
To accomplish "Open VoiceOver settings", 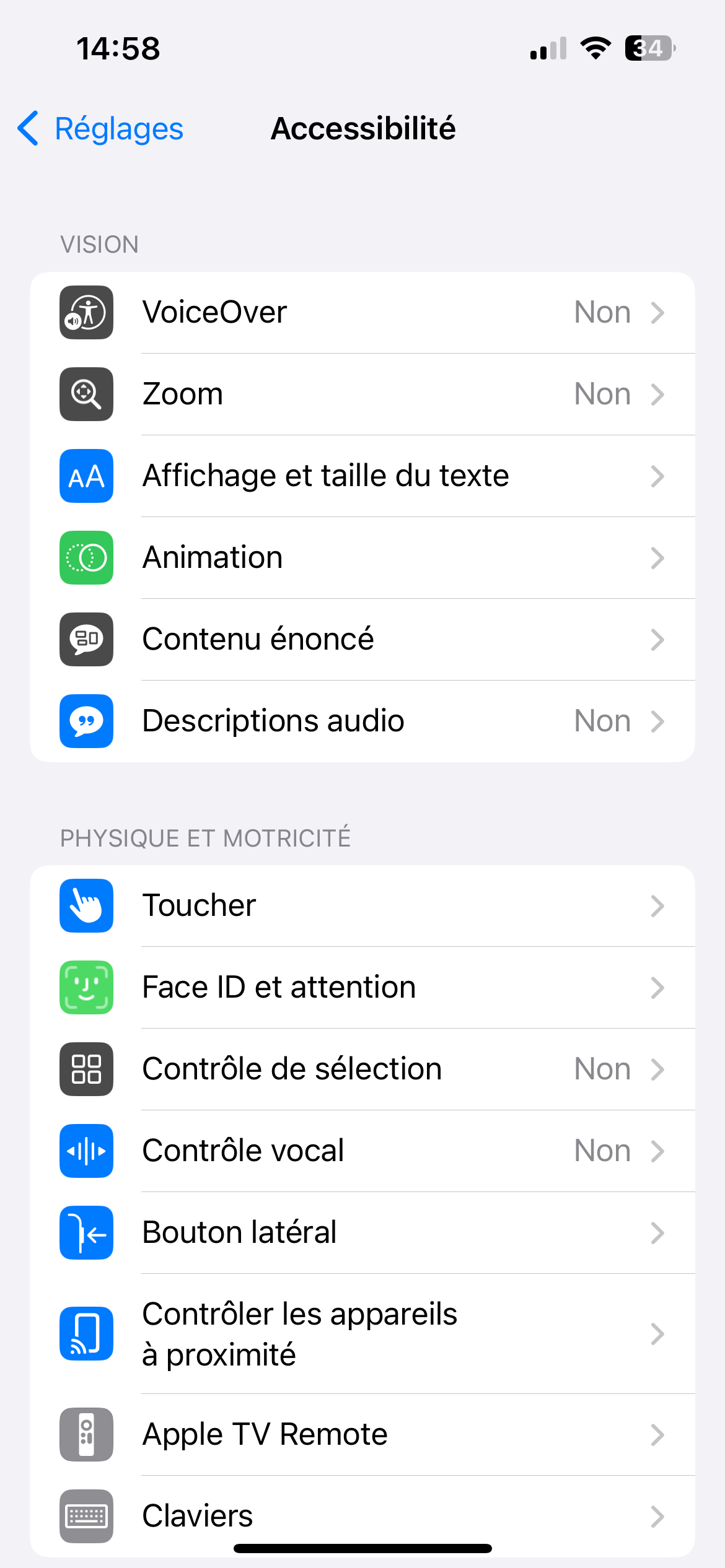I will click(x=362, y=312).
